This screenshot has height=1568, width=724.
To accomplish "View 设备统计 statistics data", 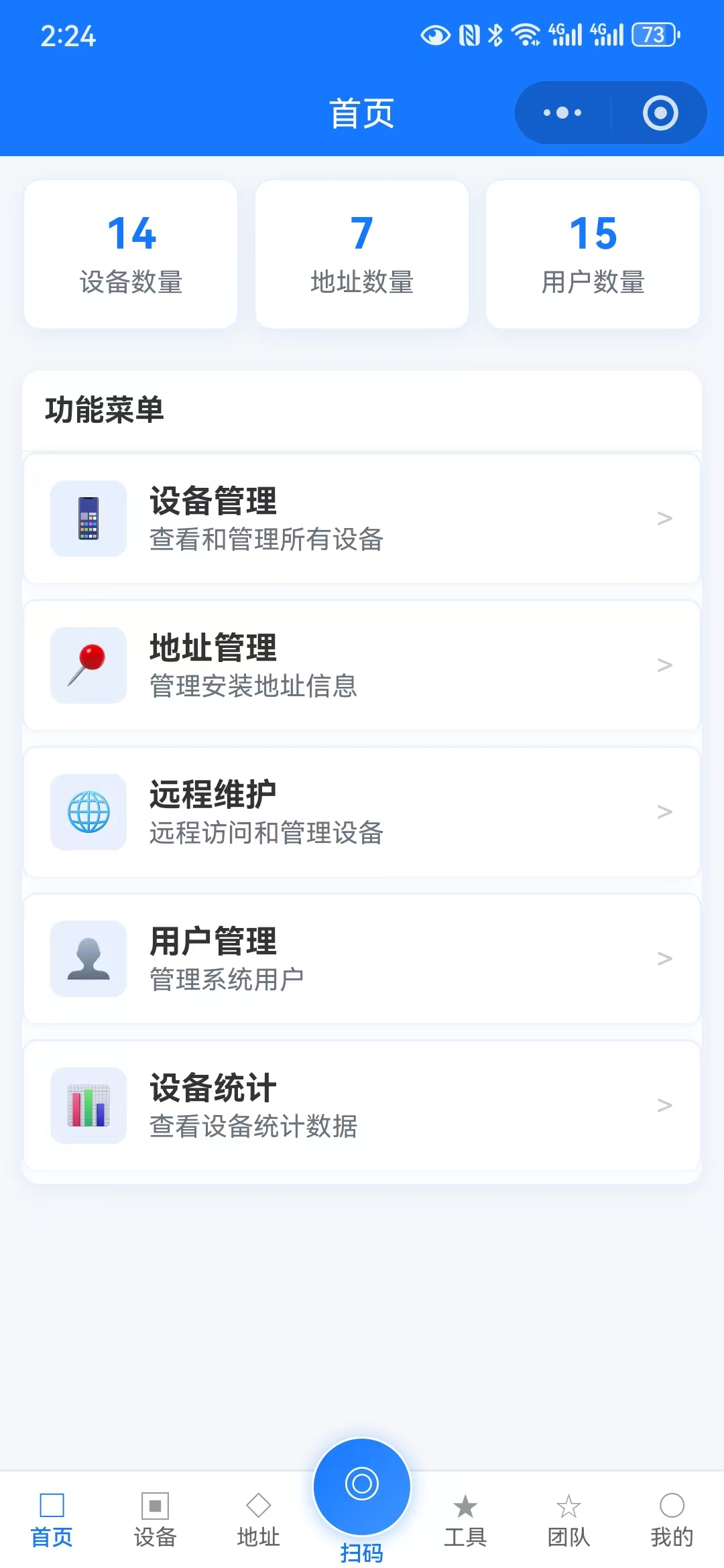I will (x=362, y=1106).
